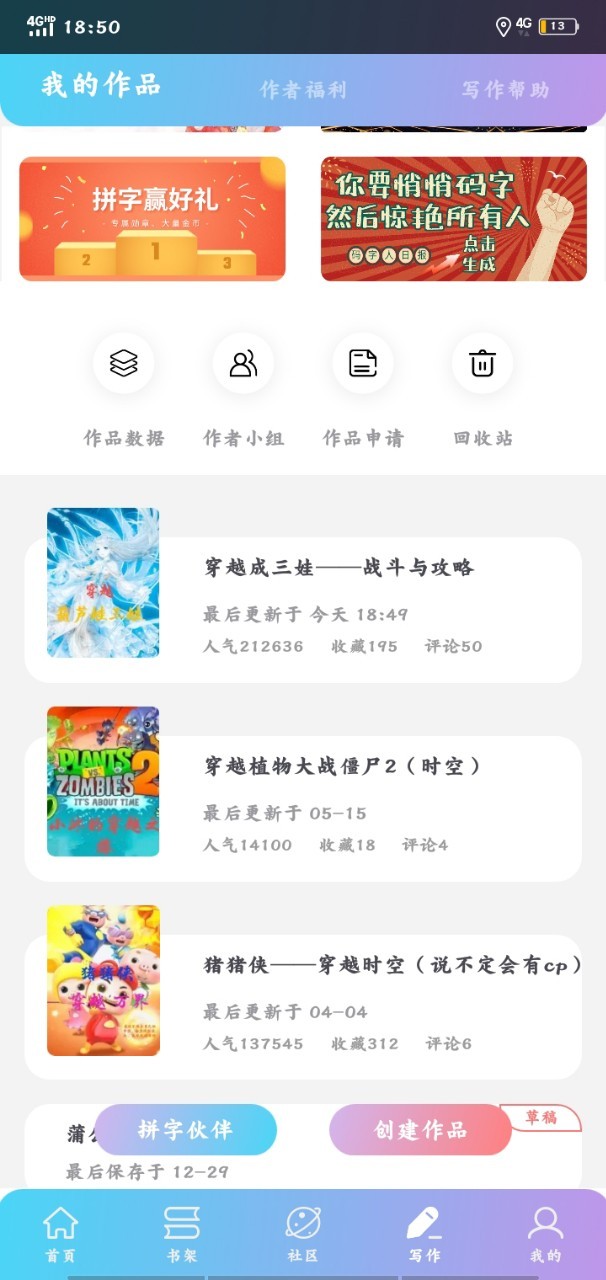Tap the 拼字伙伴 button
Image resolution: width=606 pixels, height=1280 pixels.
pos(185,1130)
